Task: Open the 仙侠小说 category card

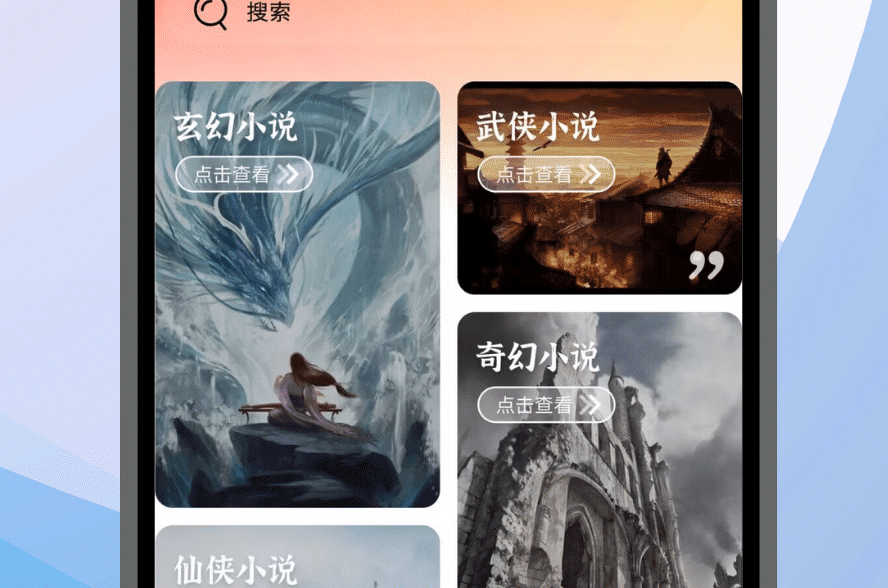Action: [x=297, y=558]
